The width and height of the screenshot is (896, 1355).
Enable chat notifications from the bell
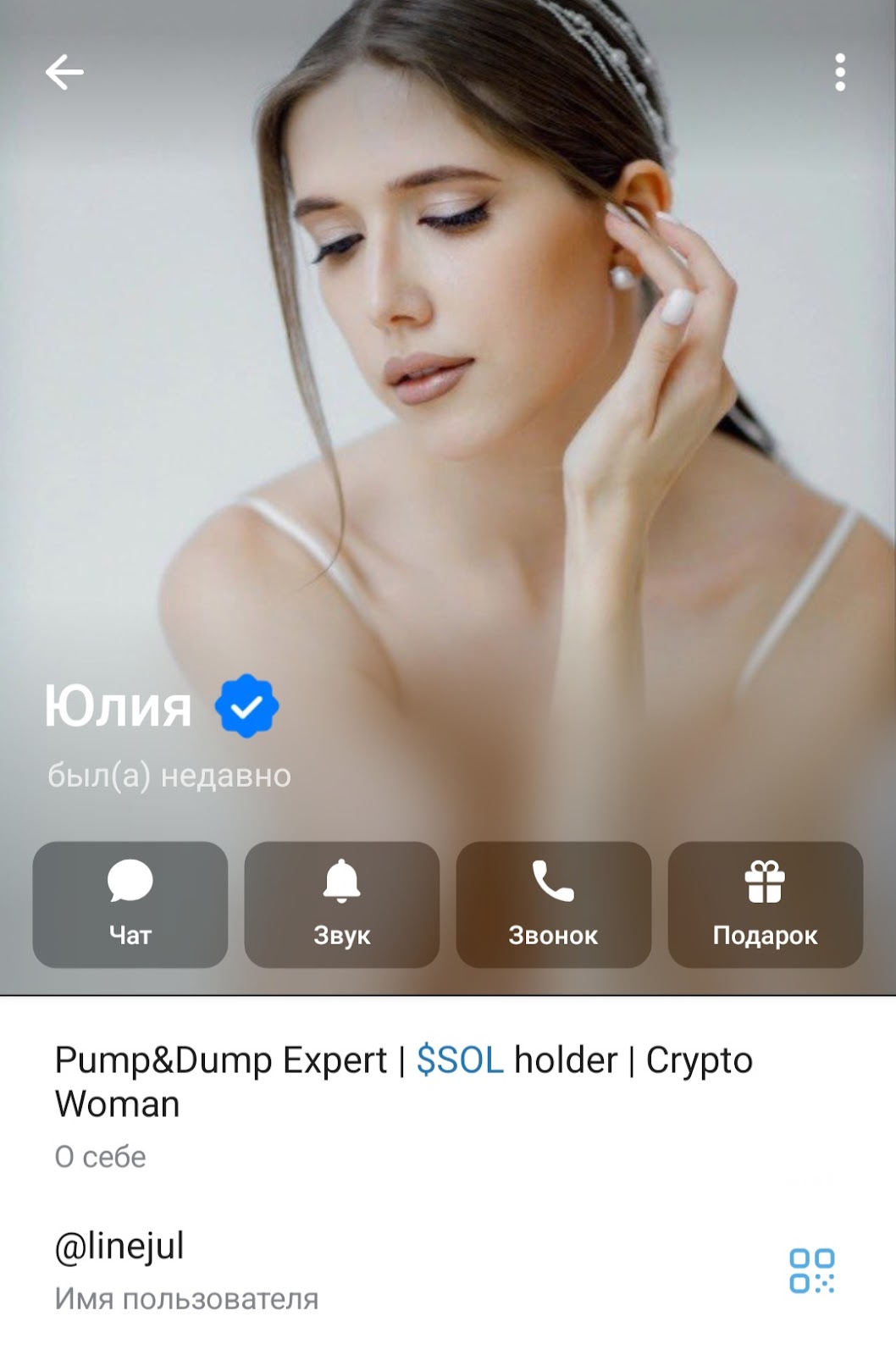(340, 879)
